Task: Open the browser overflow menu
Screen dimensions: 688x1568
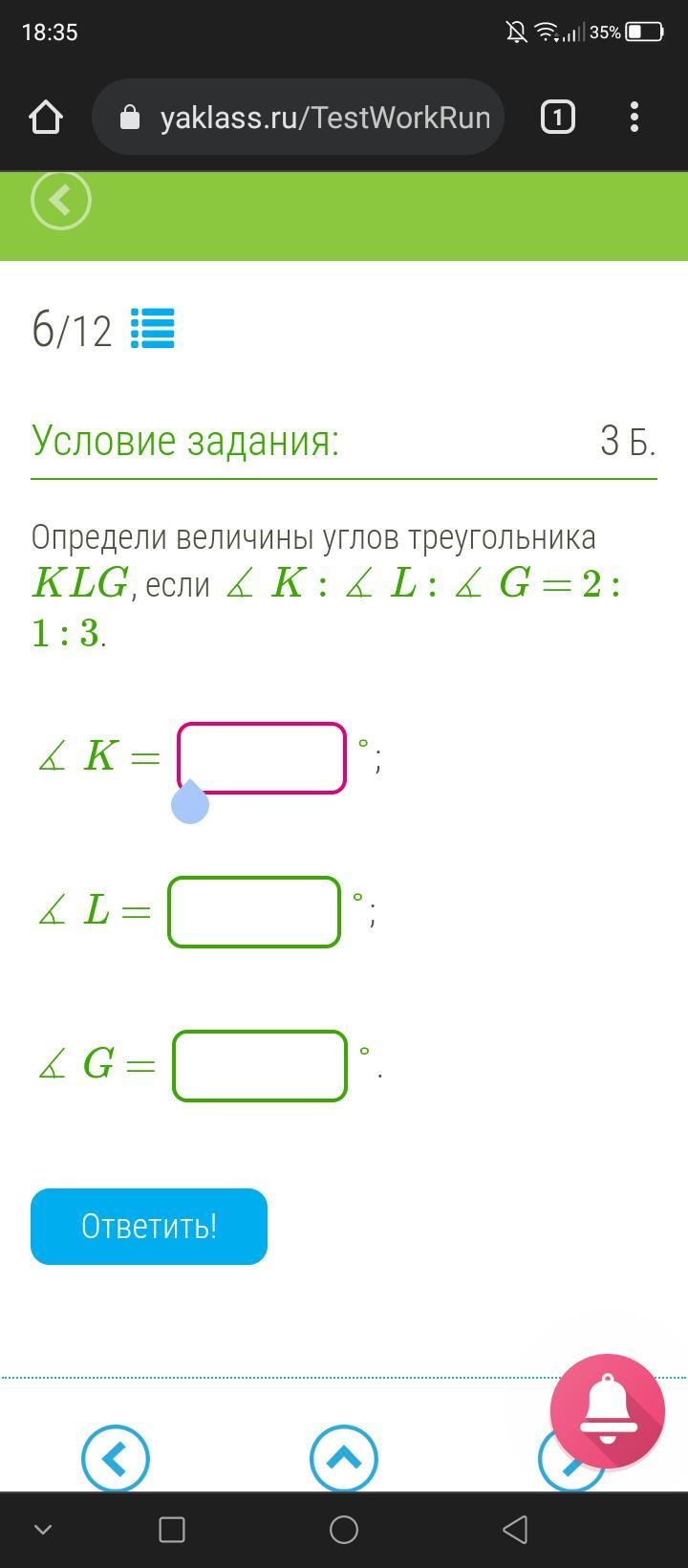Action: pyautogui.click(x=634, y=118)
